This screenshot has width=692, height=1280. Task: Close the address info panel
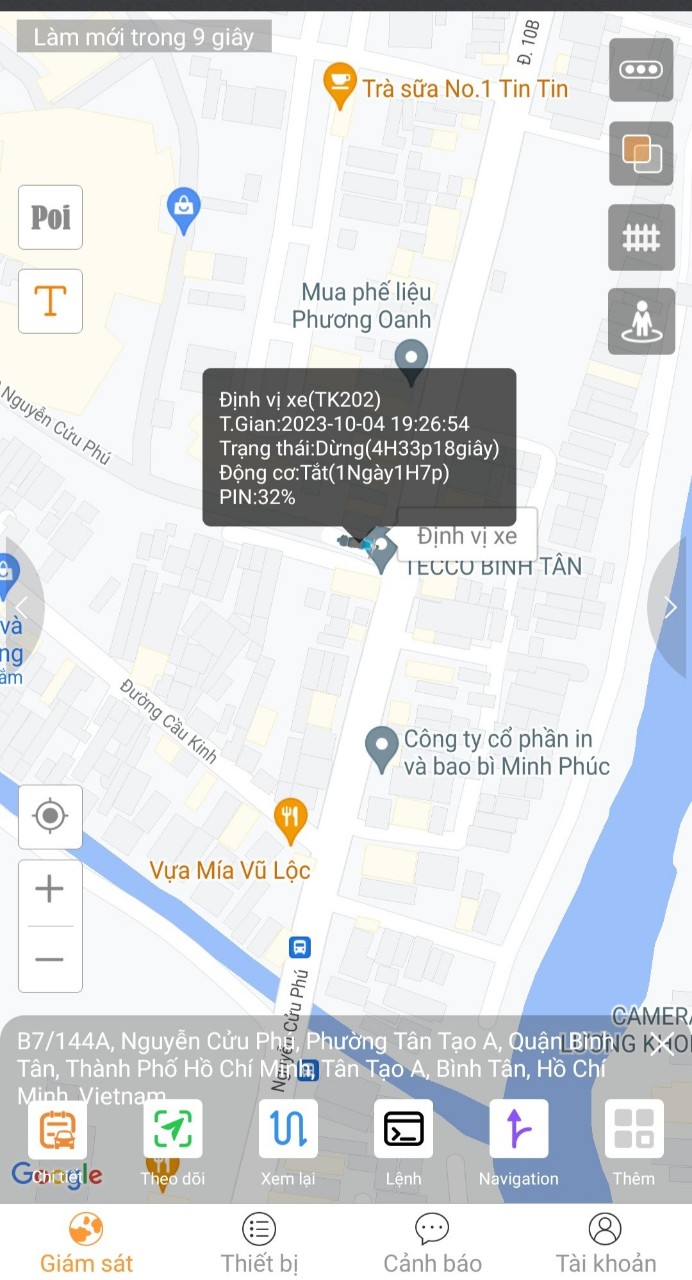tap(661, 1046)
